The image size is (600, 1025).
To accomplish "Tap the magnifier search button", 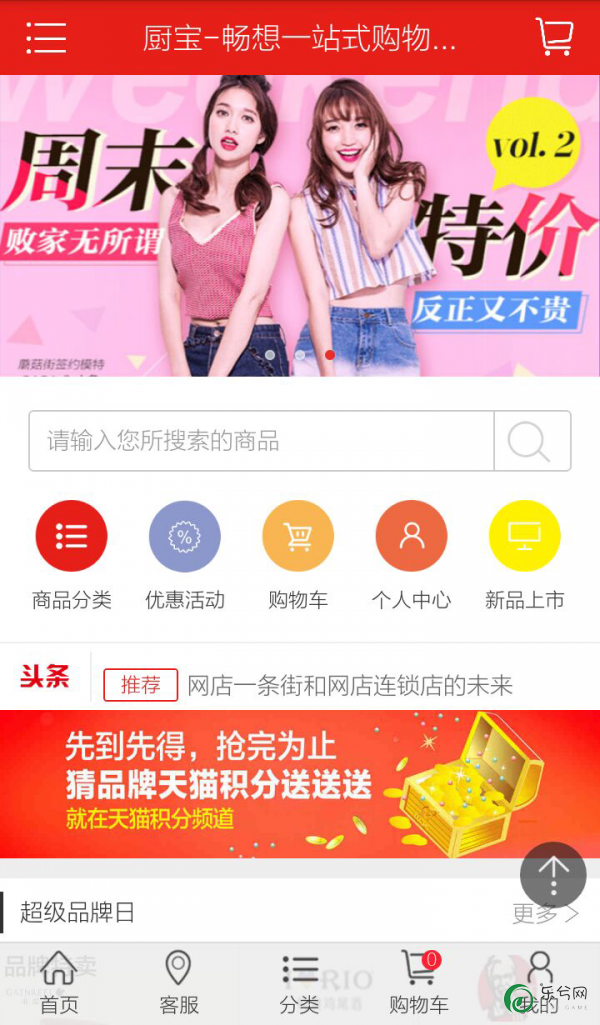I will point(531,441).
